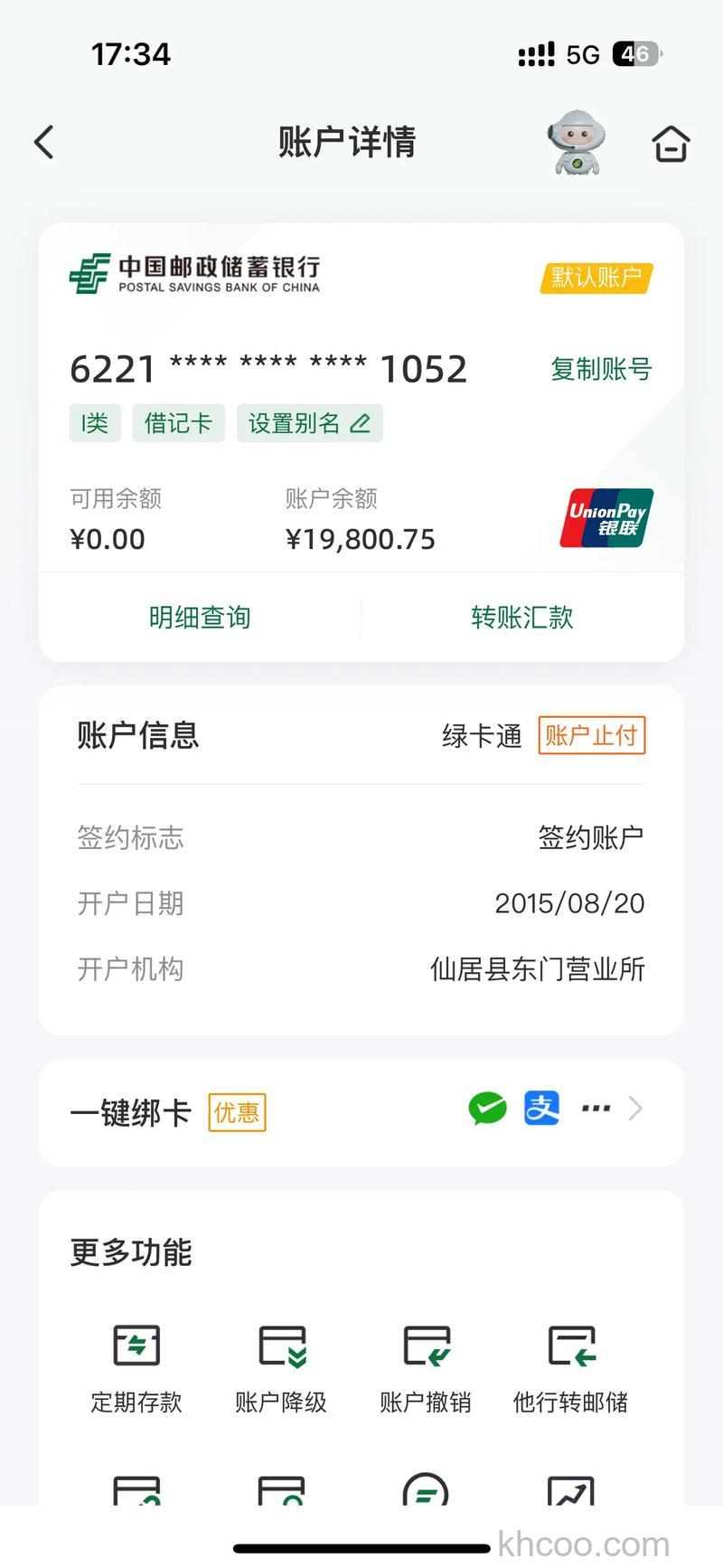This screenshot has height=1568, width=723.
Task: Open the home icon at top right
Action: pos(670,142)
